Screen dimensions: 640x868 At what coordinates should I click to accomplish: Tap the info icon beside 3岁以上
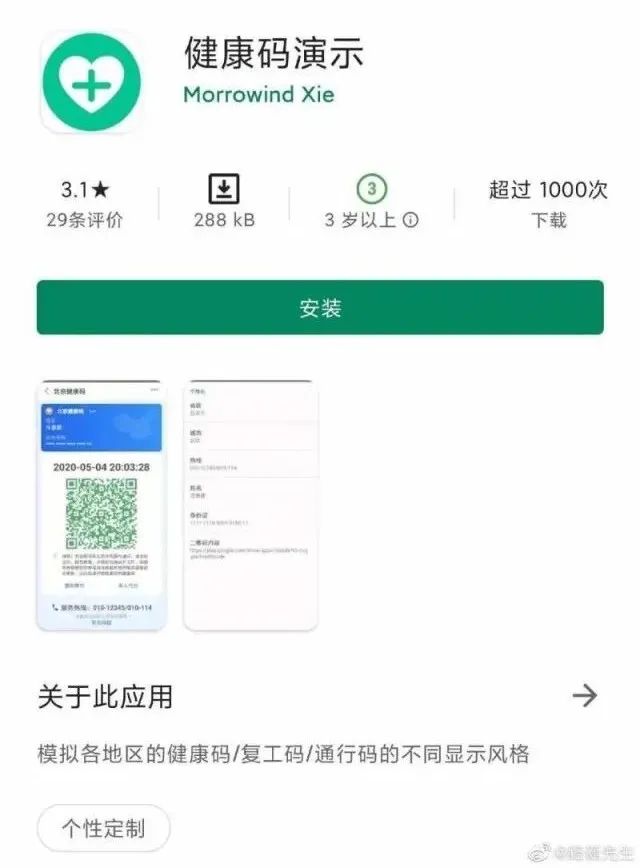[x=410, y=221]
